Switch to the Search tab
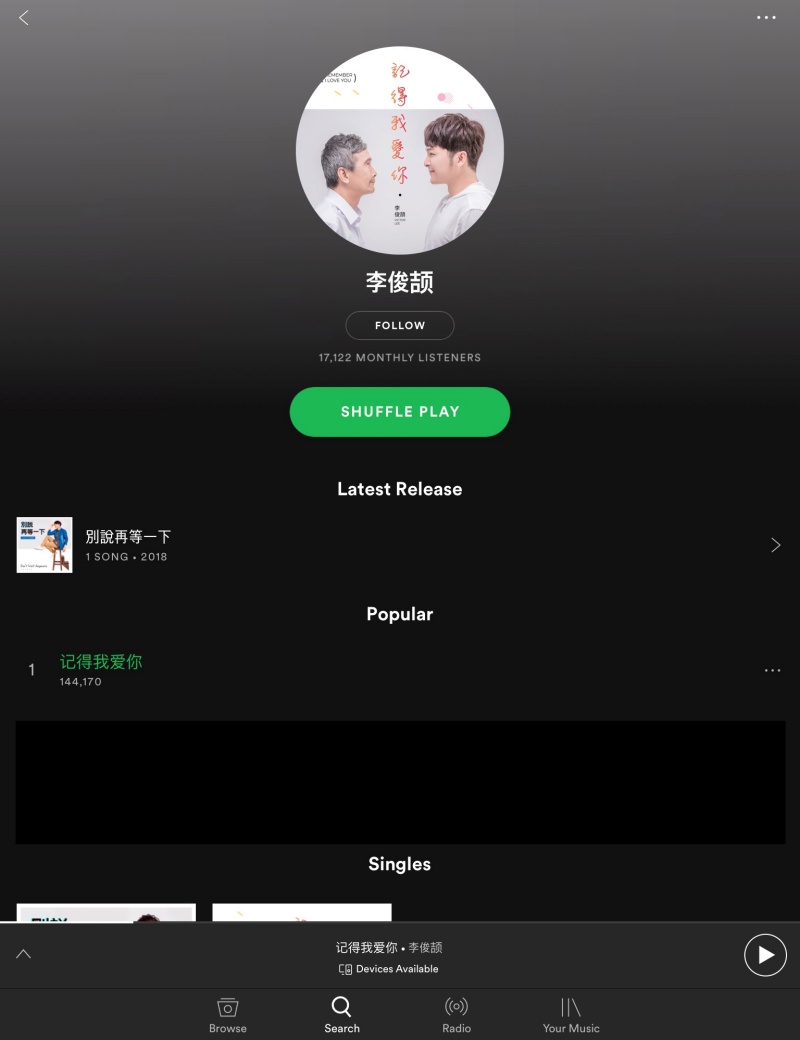Viewport: 800px width, 1040px height. (x=342, y=1014)
